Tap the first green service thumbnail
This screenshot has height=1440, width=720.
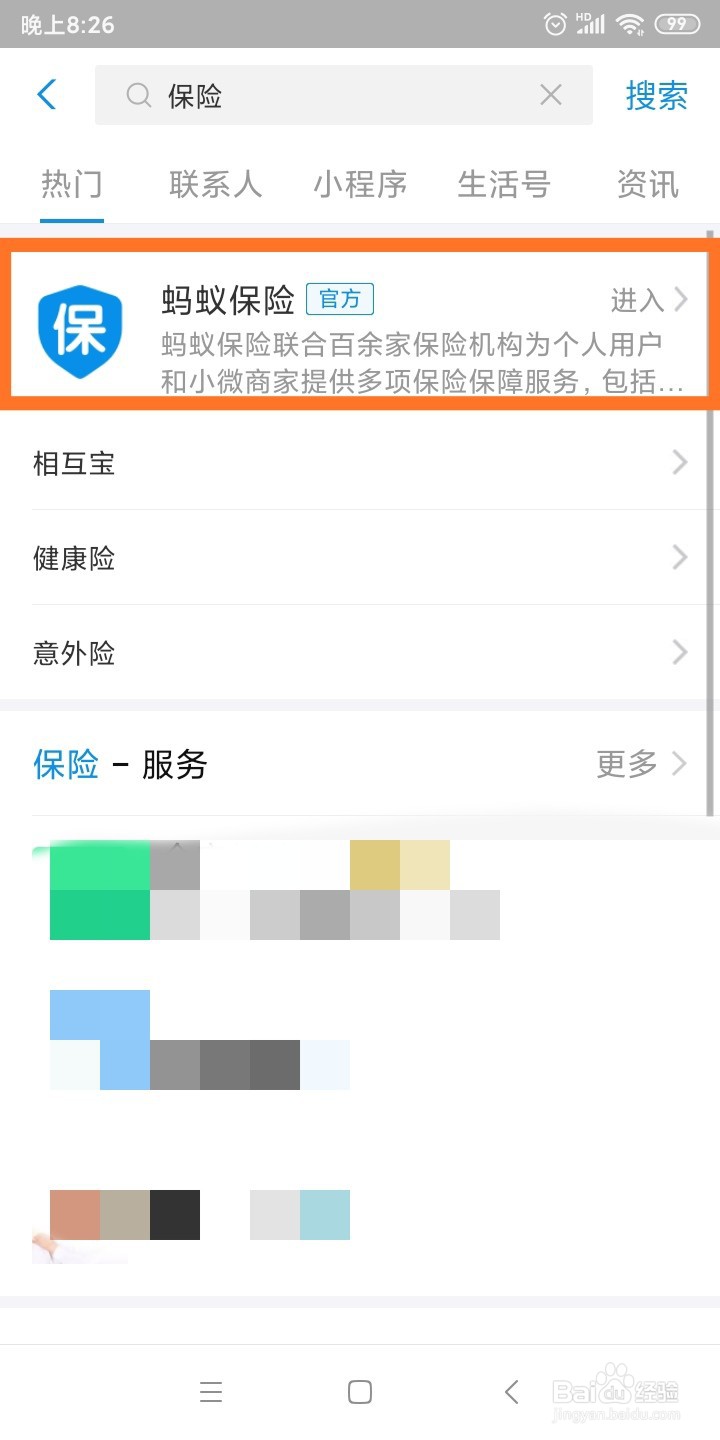tap(100, 890)
